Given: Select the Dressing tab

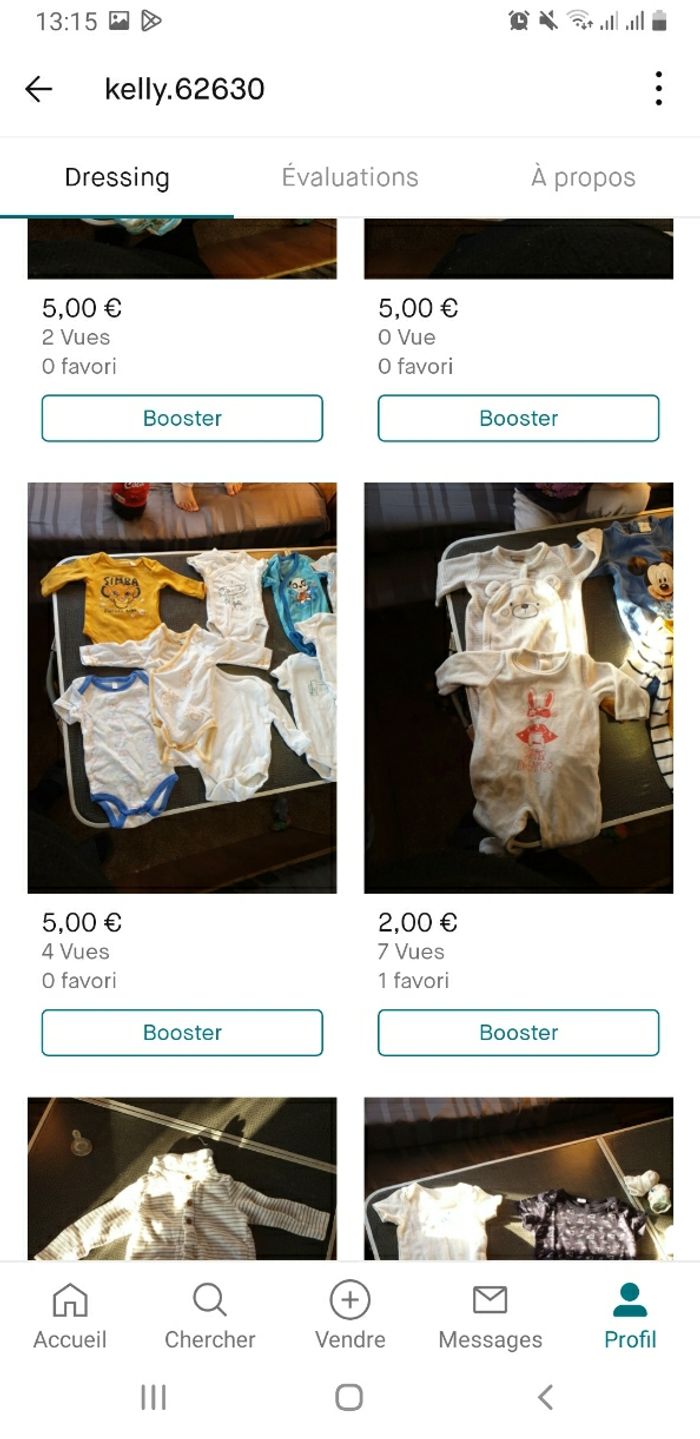Looking at the screenshot, I should coord(117,178).
